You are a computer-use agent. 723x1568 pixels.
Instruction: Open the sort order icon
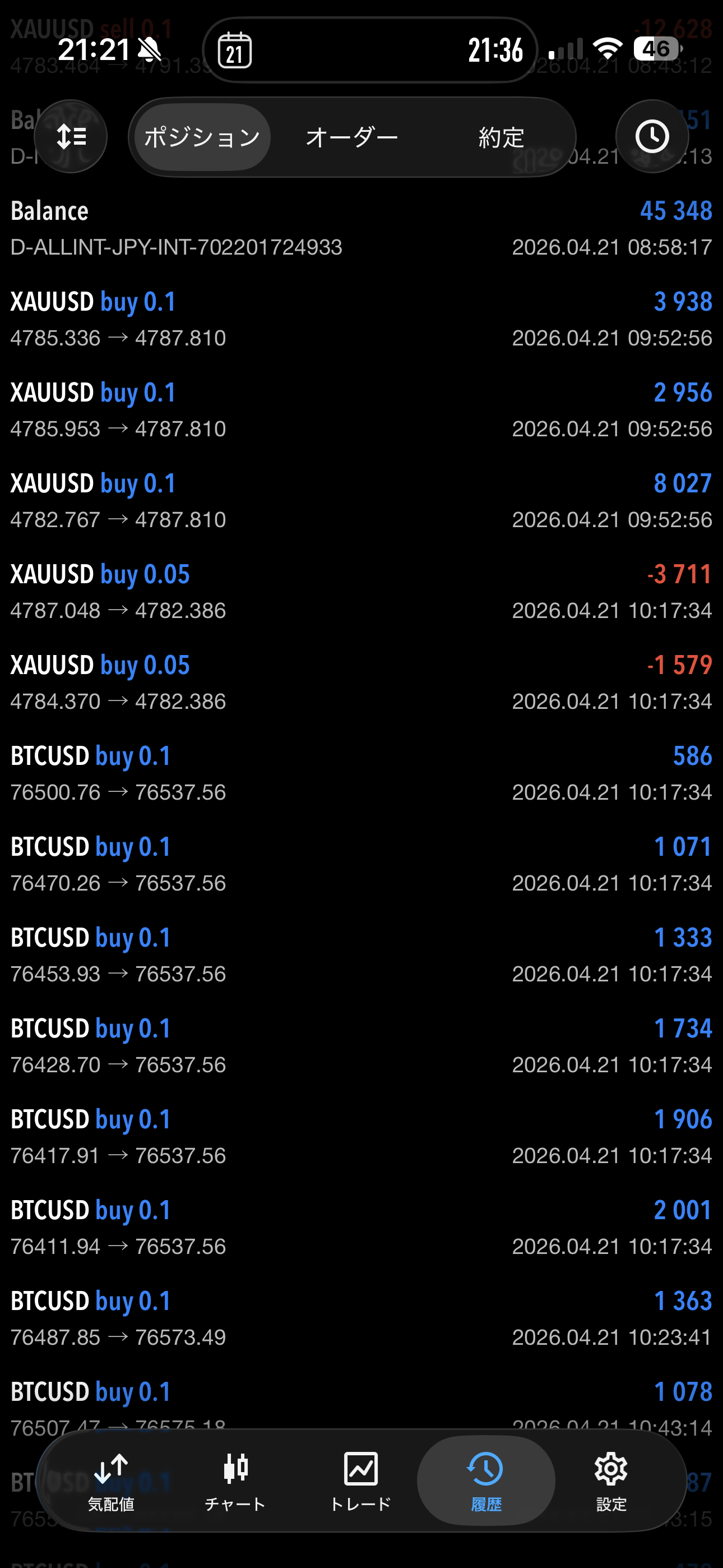tap(71, 136)
